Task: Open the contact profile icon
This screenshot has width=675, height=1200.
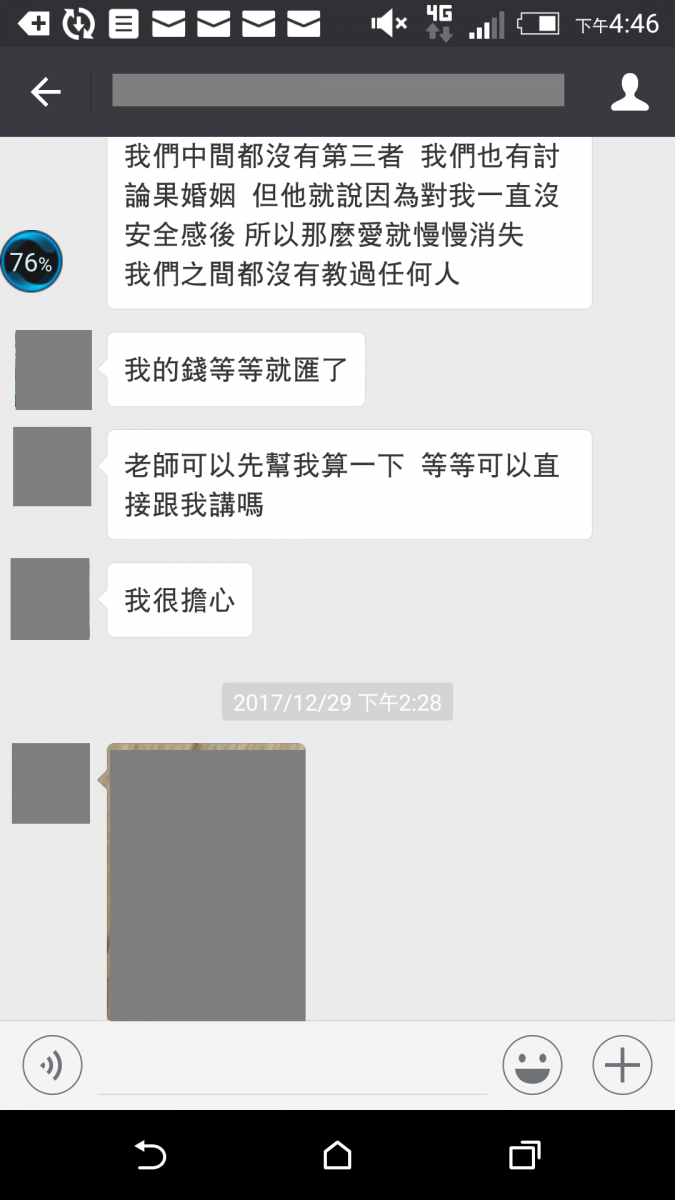Action: (630, 92)
